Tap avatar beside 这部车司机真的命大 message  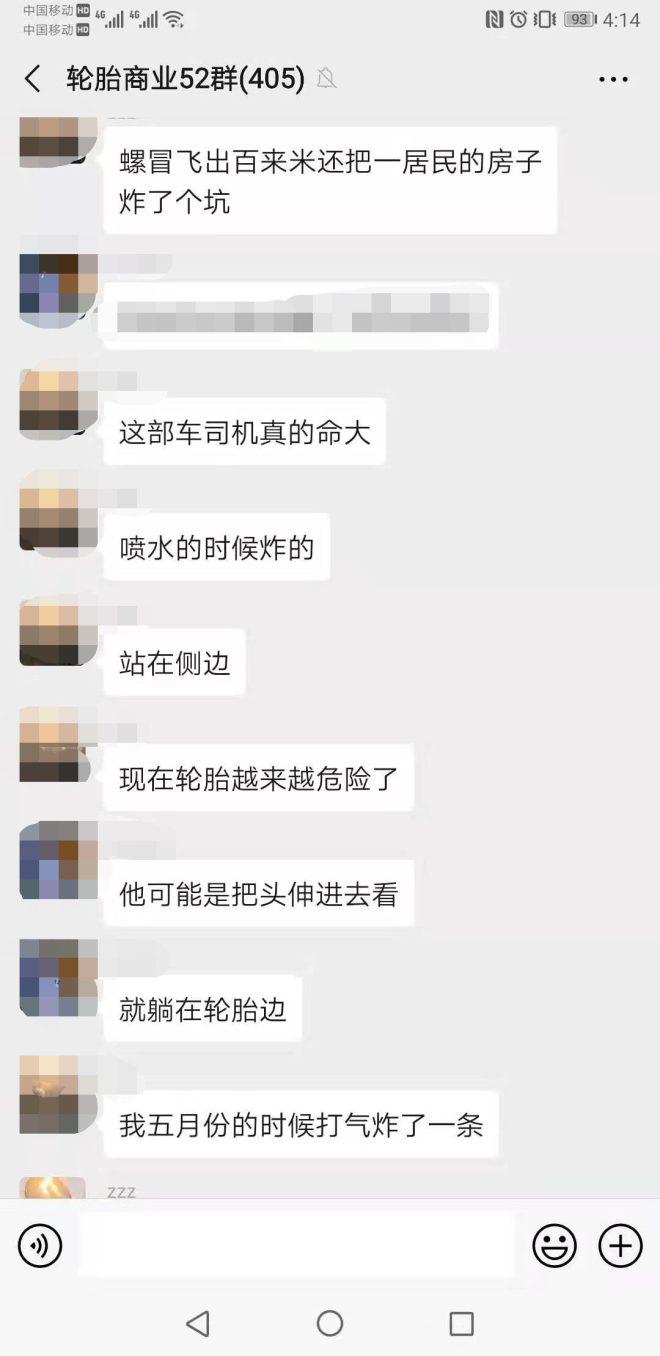click(x=49, y=401)
